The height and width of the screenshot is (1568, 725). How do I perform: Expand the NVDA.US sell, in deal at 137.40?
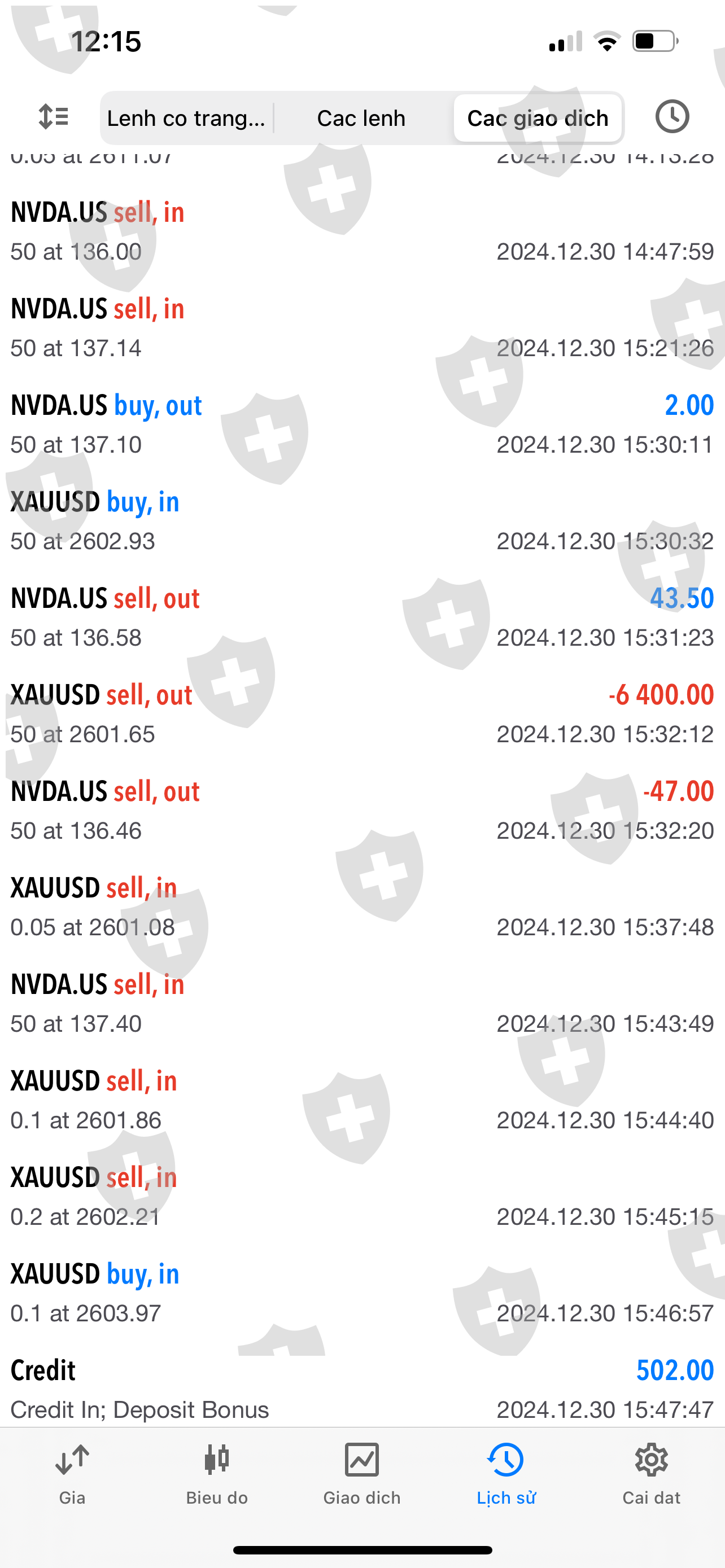[362, 1003]
